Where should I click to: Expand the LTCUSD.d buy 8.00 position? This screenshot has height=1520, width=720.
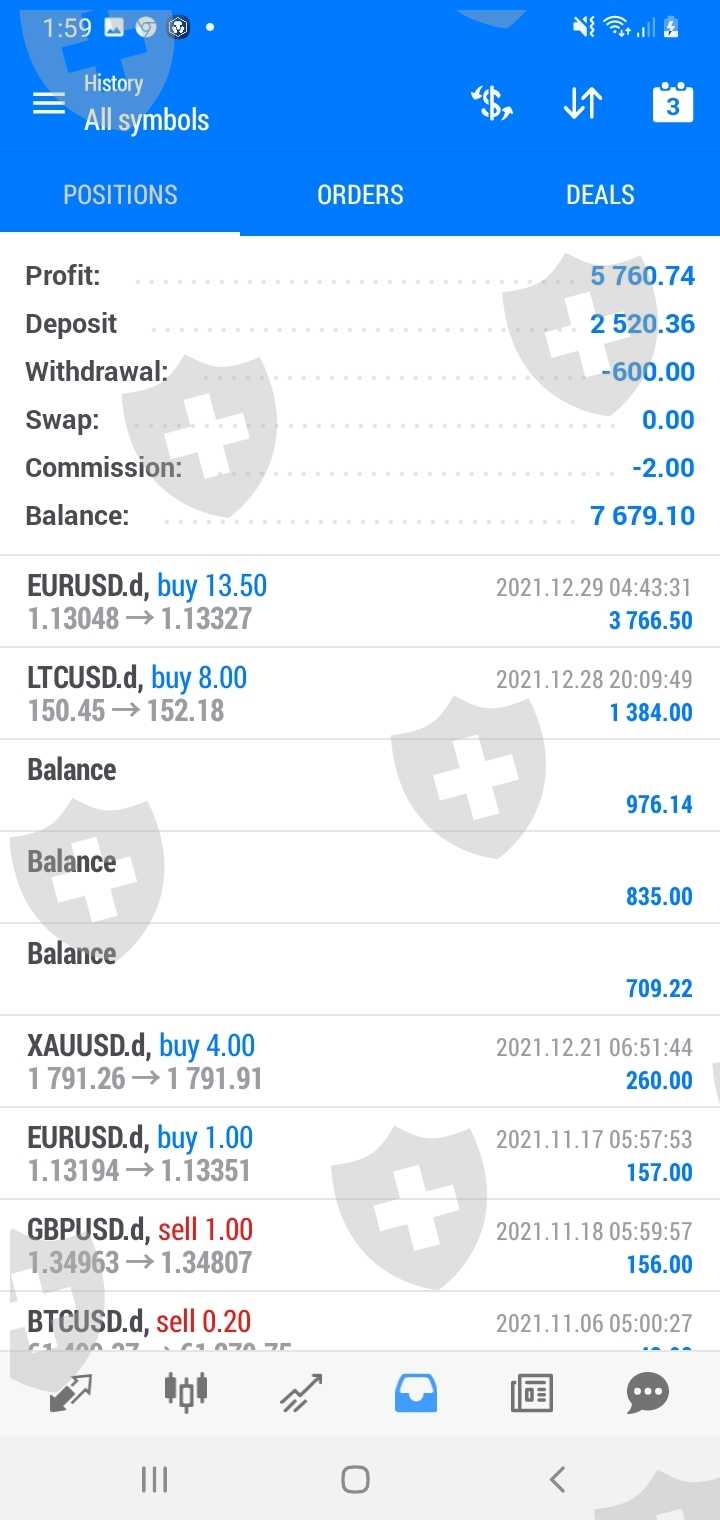[360, 694]
